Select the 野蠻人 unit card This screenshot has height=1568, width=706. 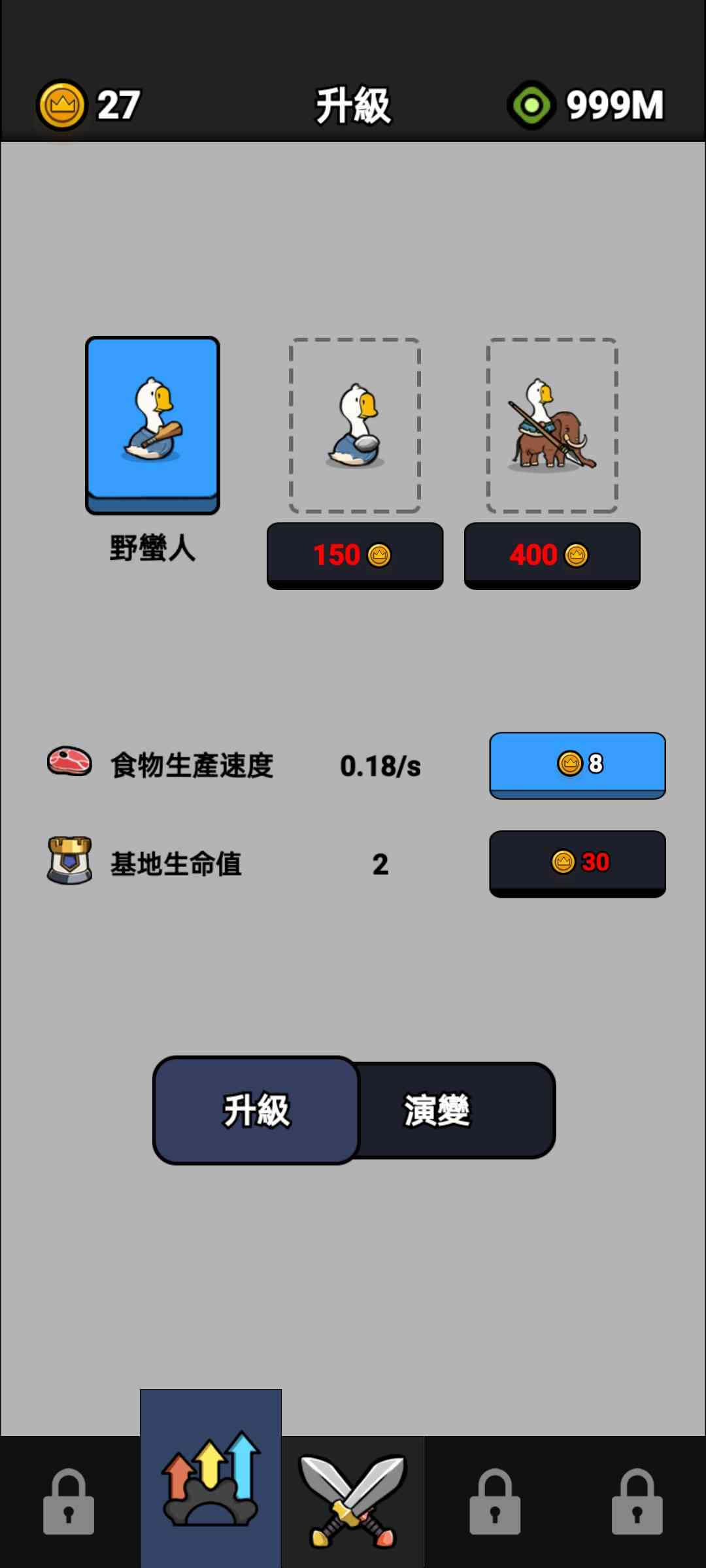point(152,425)
